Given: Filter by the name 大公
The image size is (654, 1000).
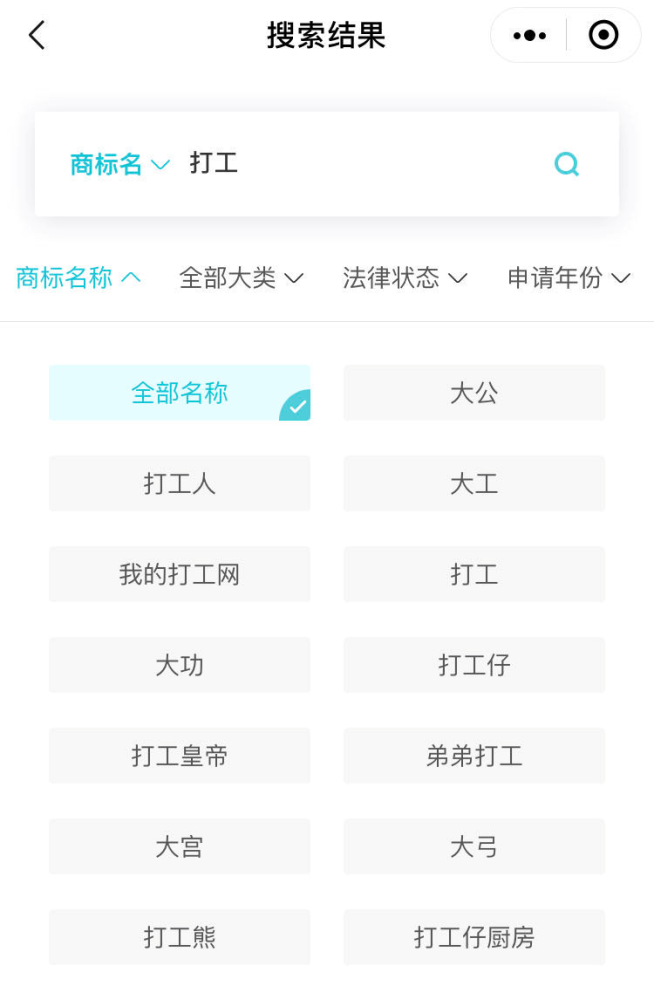Looking at the screenshot, I should pos(474,393).
